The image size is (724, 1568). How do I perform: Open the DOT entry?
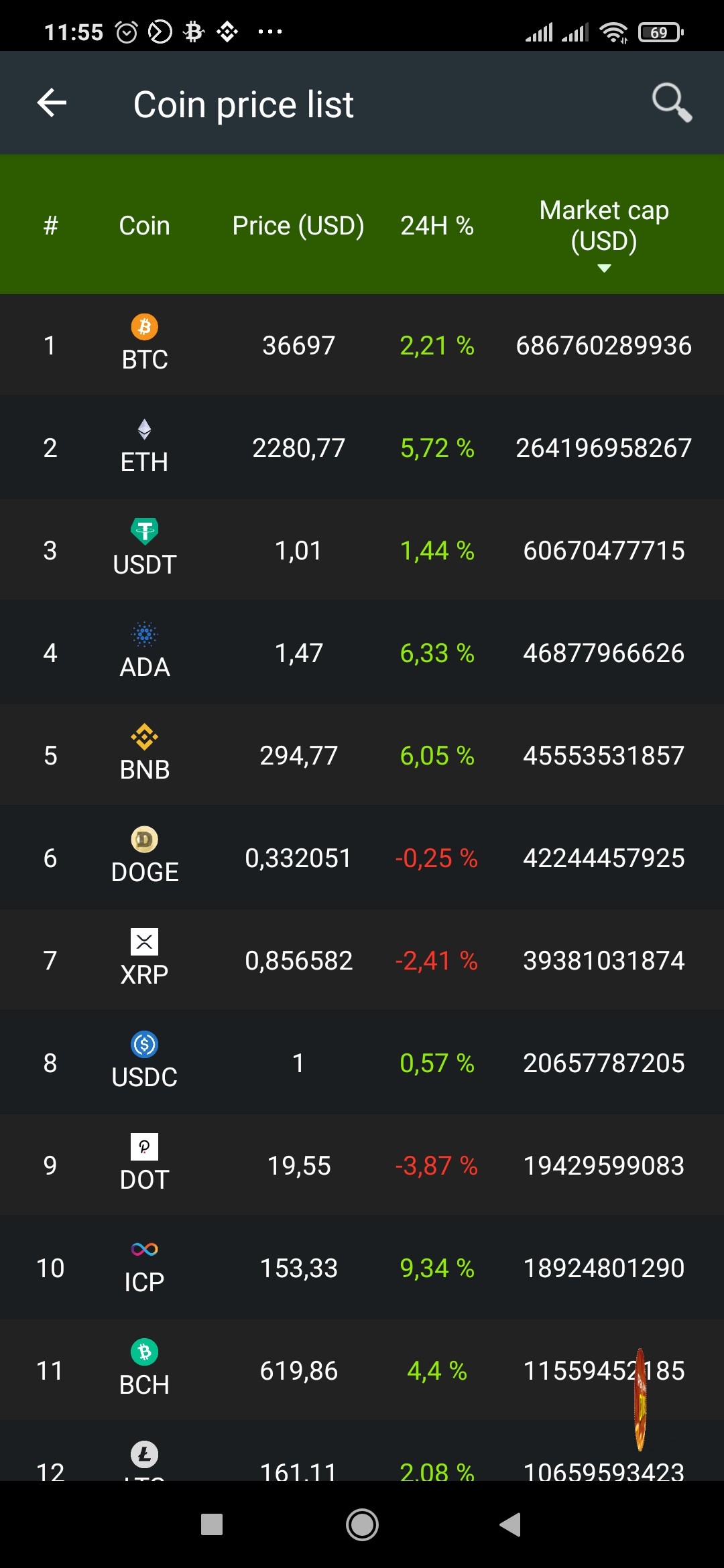click(x=362, y=1165)
